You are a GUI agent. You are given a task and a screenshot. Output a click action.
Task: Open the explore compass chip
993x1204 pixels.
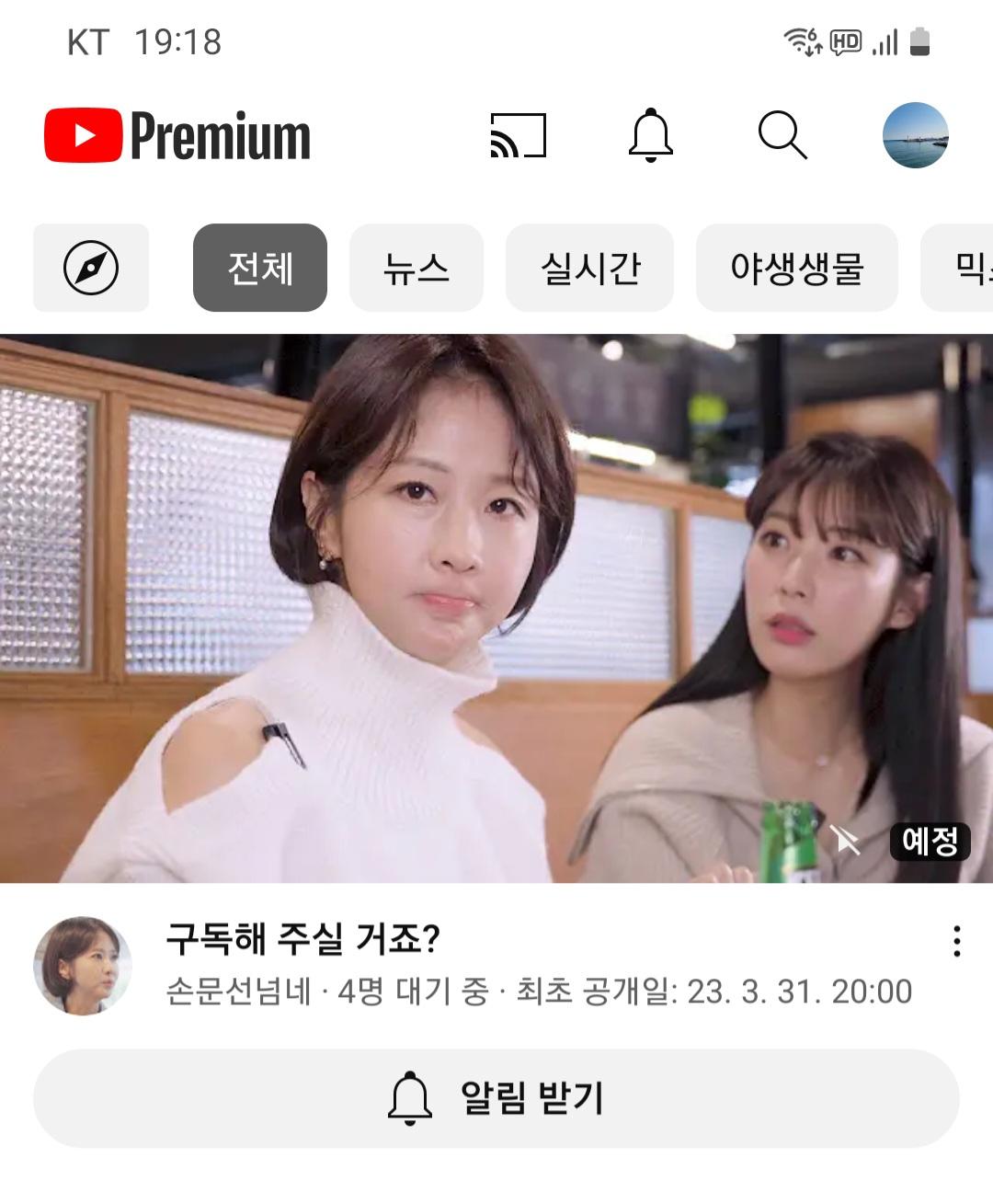(x=91, y=268)
